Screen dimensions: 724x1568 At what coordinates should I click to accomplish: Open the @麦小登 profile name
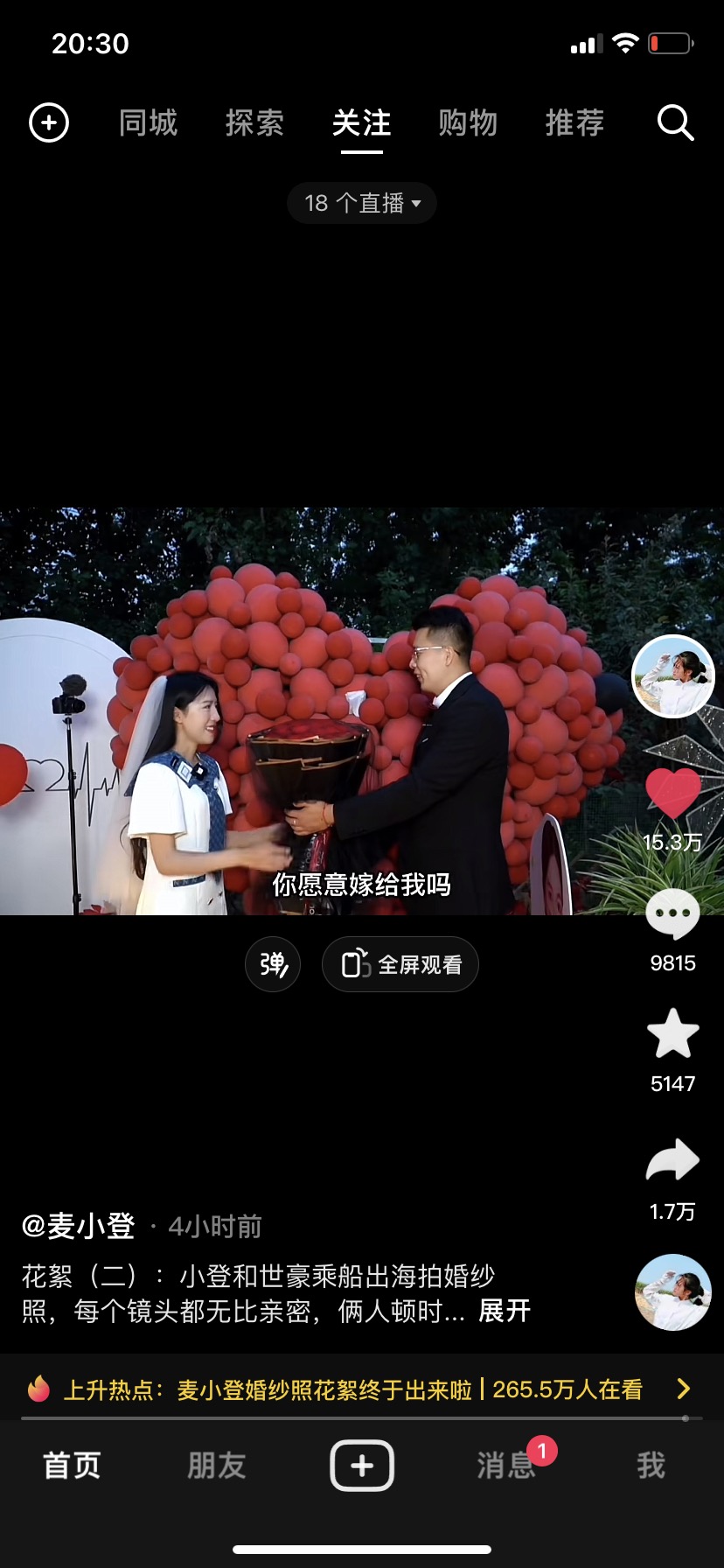[x=78, y=1226]
